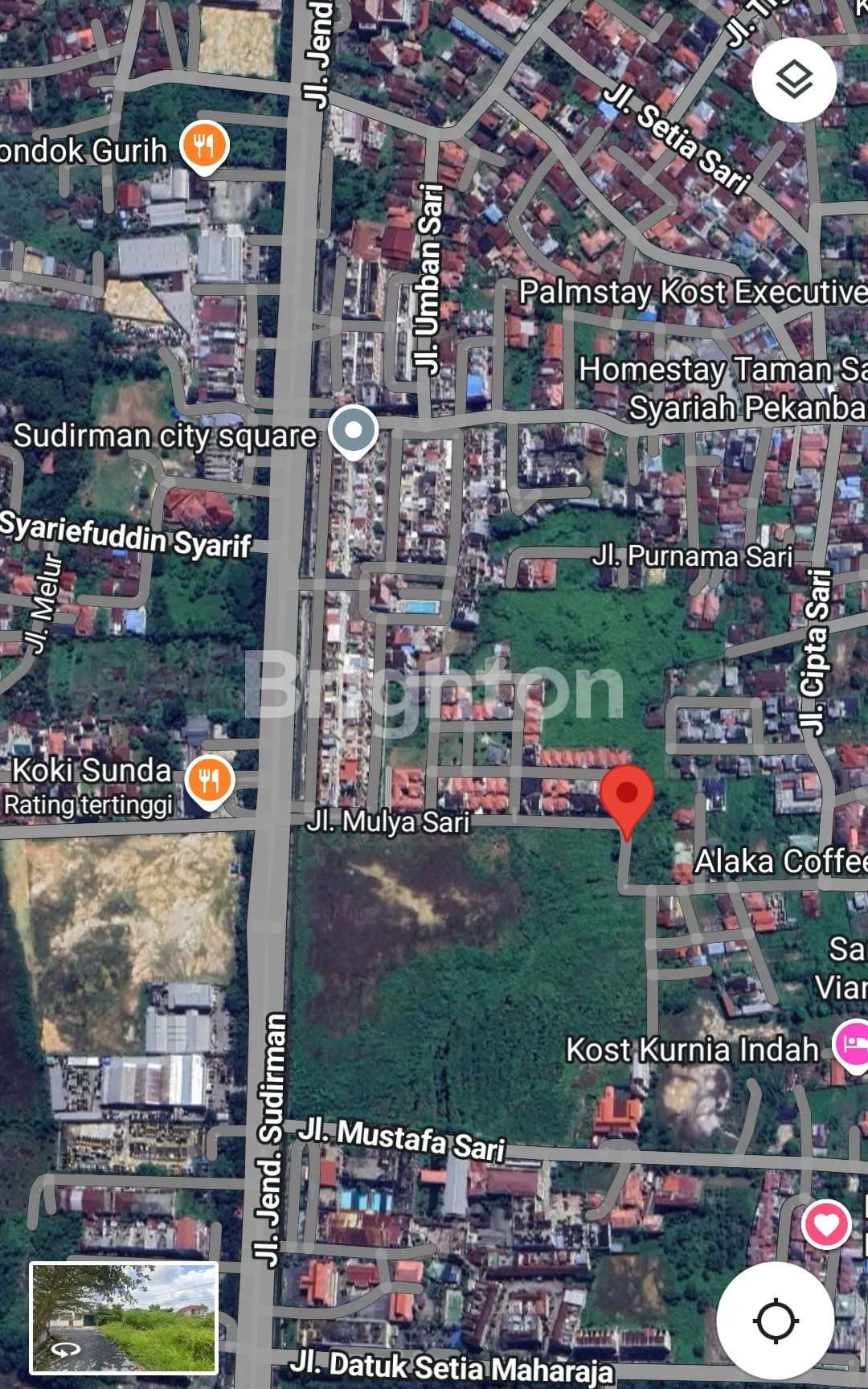Open the Street View preview thumbnail

[124, 1317]
